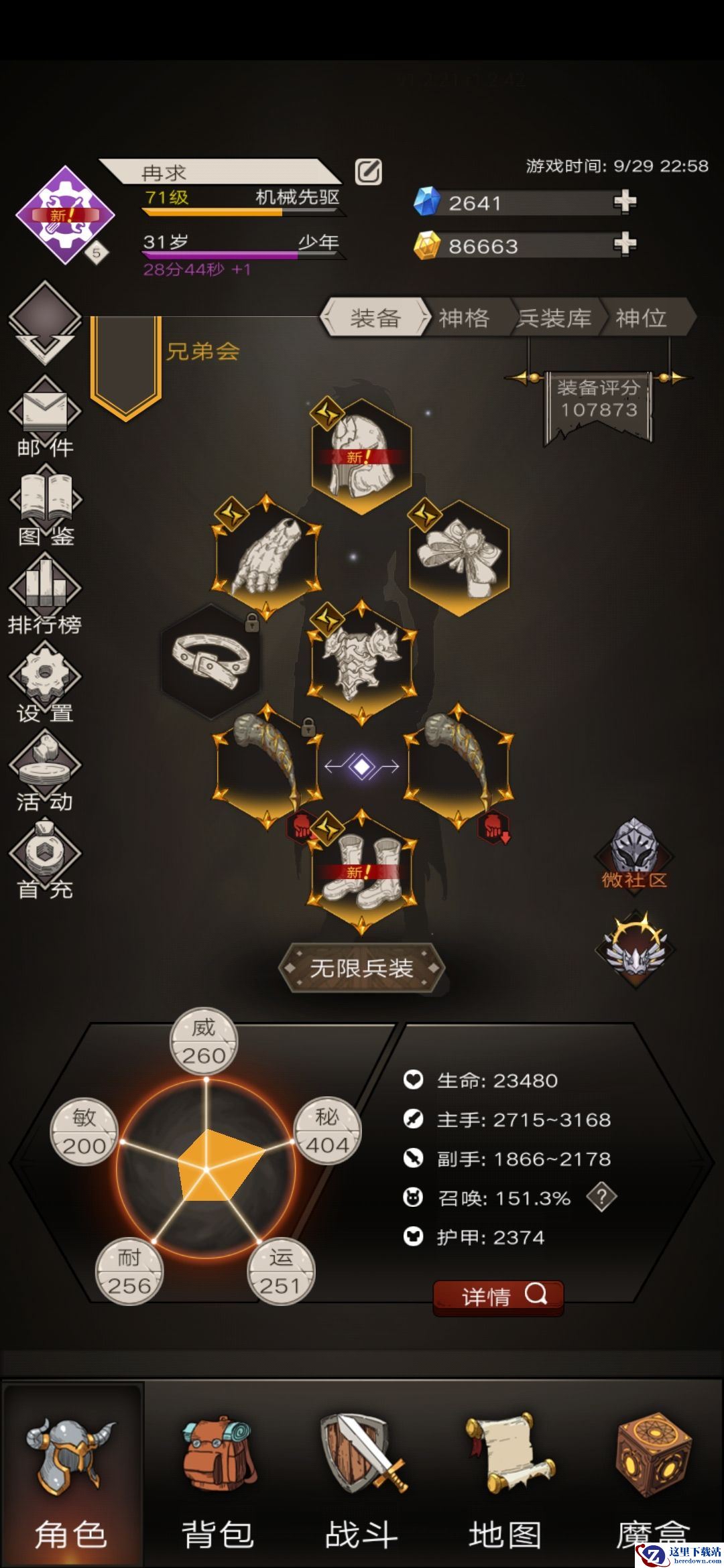This screenshot has width=724, height=1568.
Task: Add more blue gems
Action: pyautogui.click(x=625, y=202)
